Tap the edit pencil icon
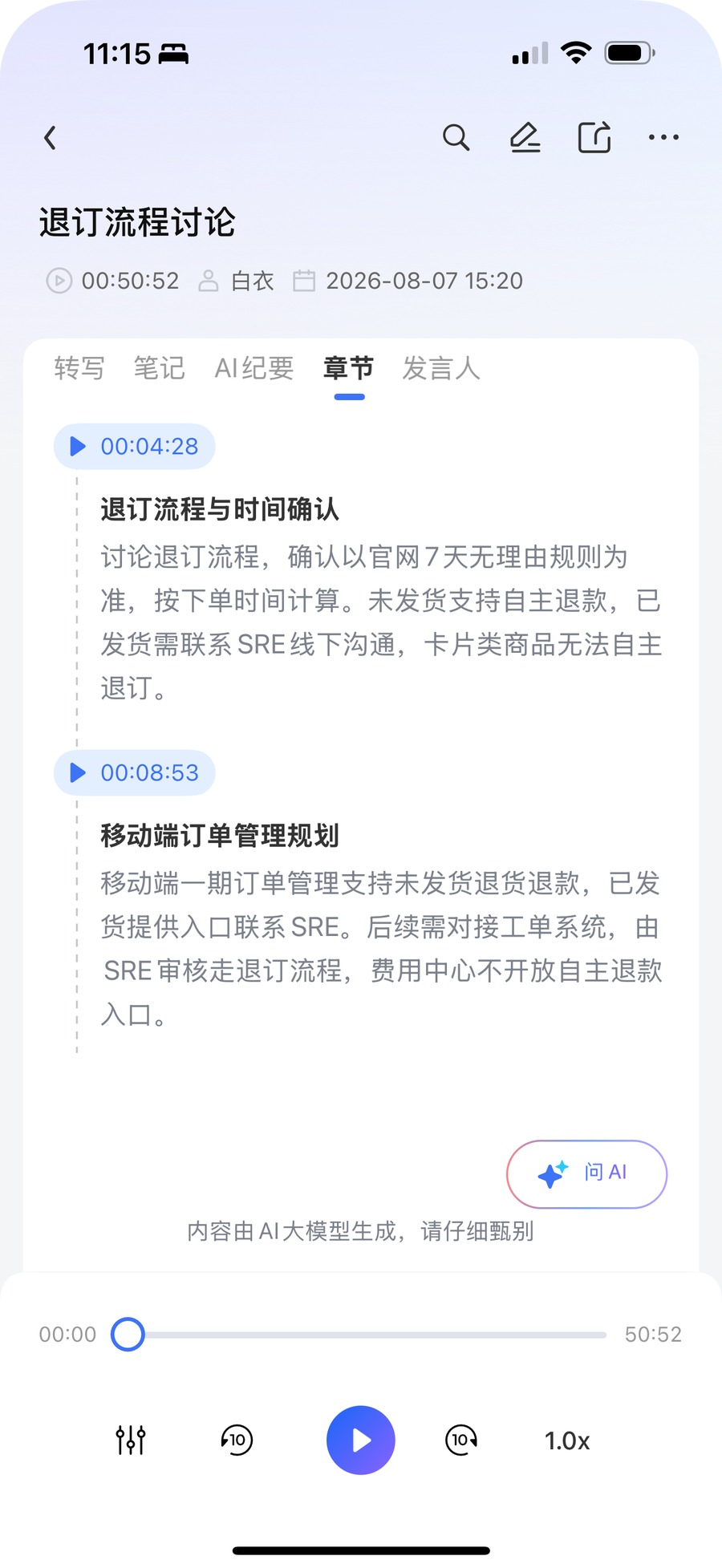This screenshot has width=722, height=1568. [x=525, y=138]
